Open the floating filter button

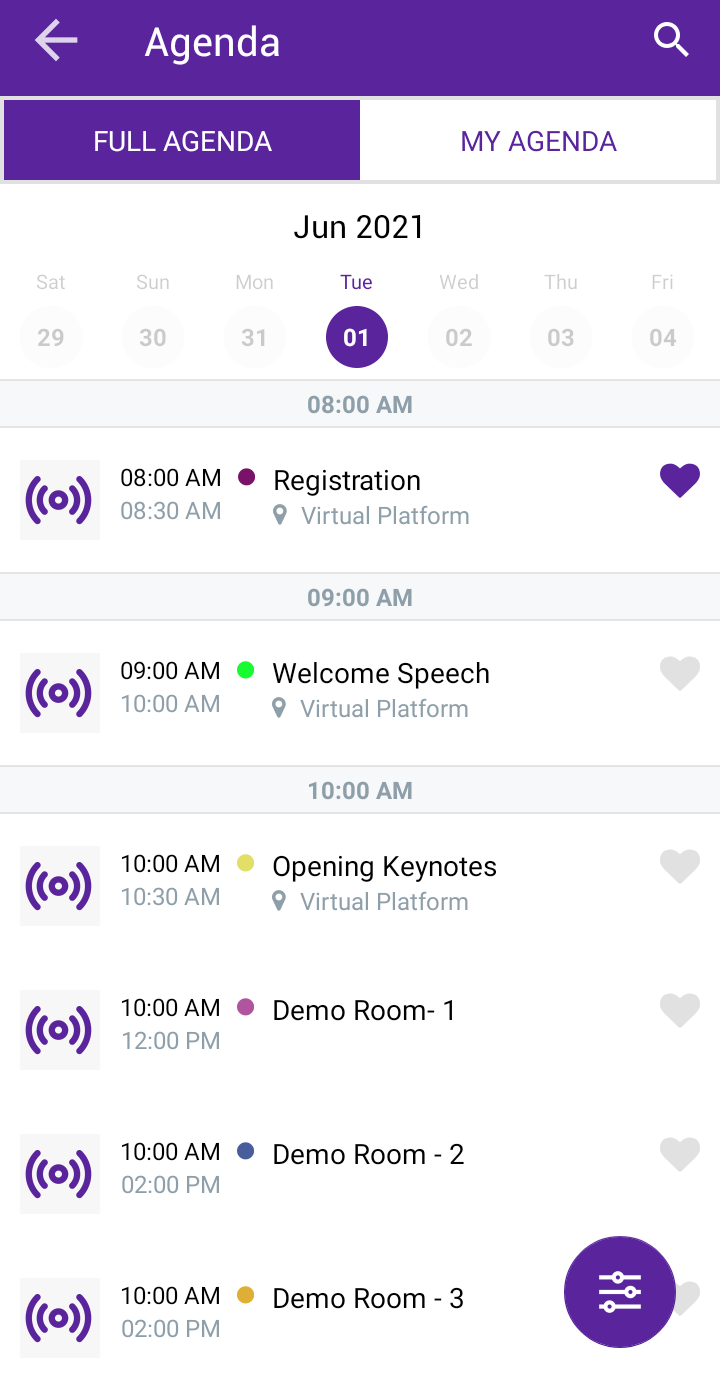click(620, 1292)
